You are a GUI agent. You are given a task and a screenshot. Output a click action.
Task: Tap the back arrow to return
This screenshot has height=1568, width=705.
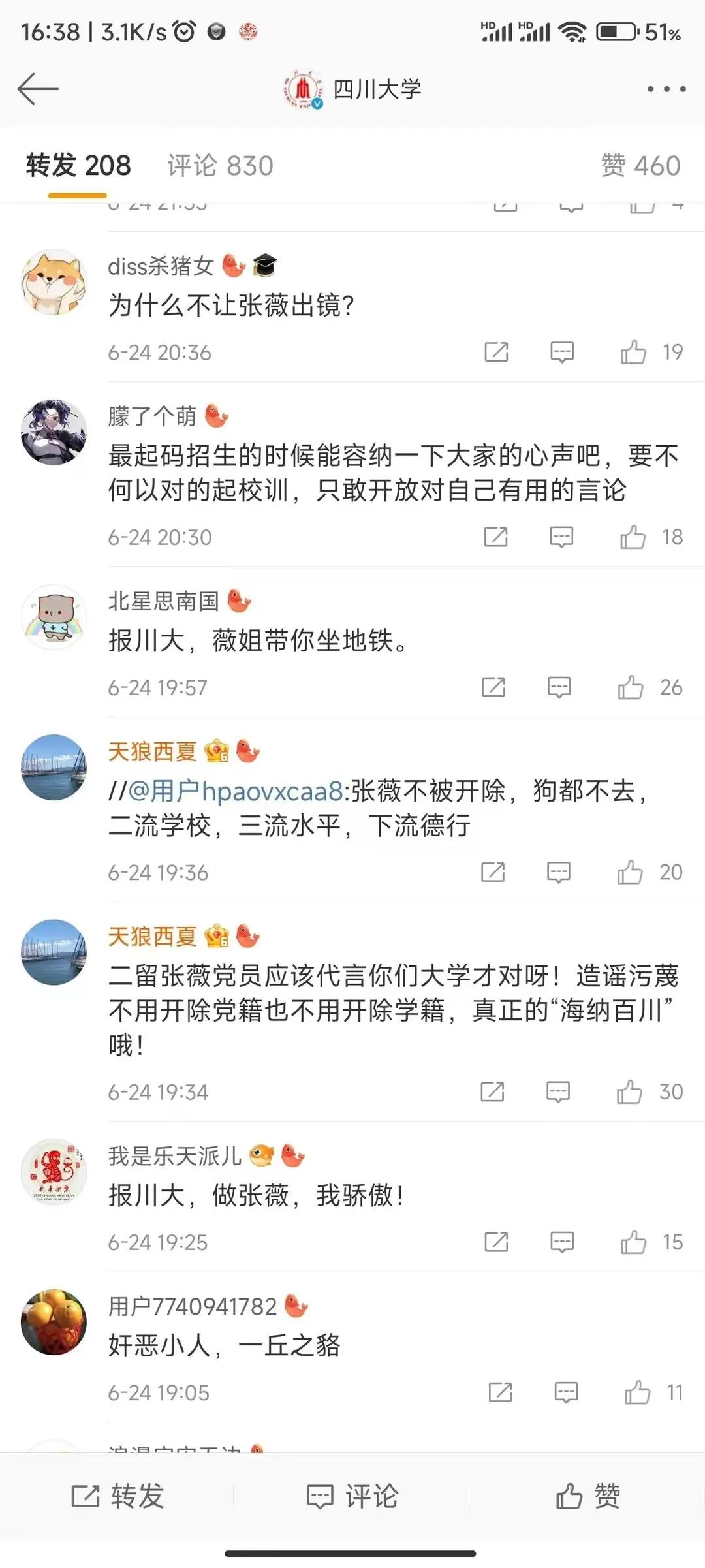(37, 87)
